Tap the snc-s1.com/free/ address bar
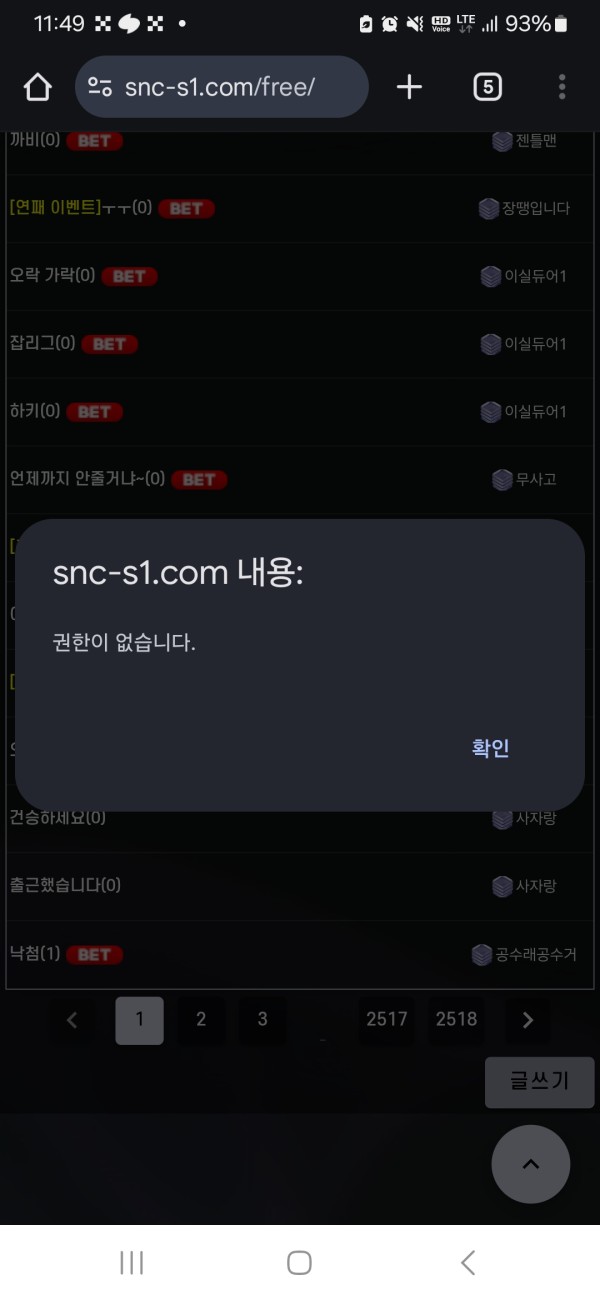Viewport: 600px width, 1300px height. tap(222, 87)
